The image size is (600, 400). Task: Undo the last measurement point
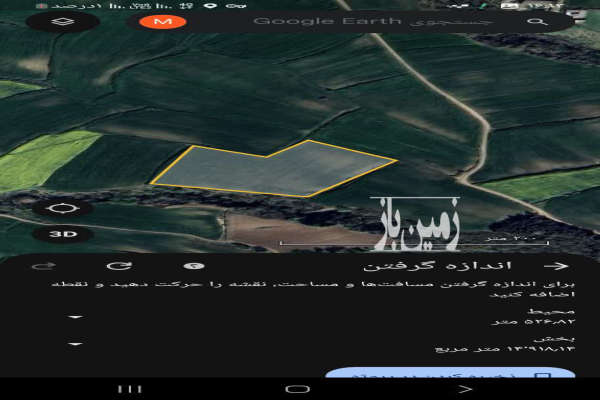point(42,266)
